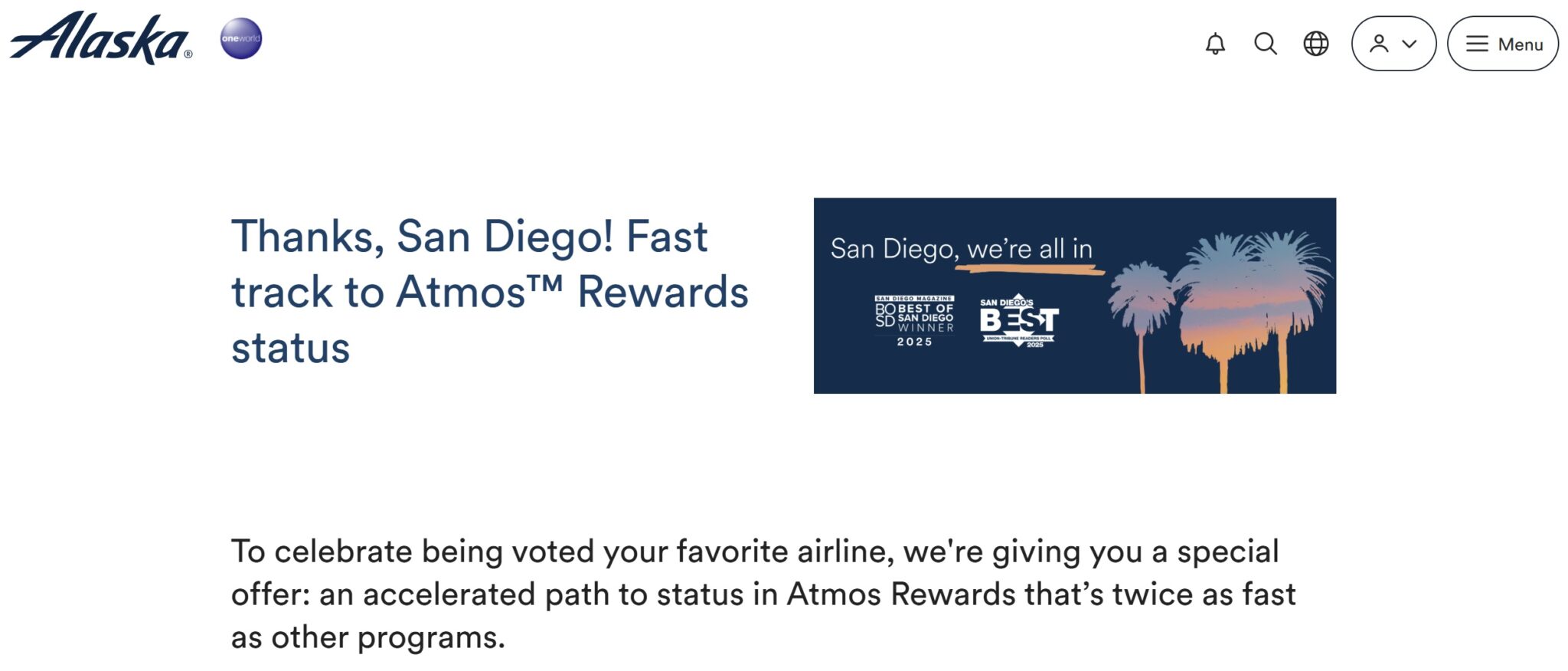Go to the Alaska Airlines home page
Image resolution: width=1568 pixels, height=671 pixels.
pyautogui.click(x=100, y=38)
